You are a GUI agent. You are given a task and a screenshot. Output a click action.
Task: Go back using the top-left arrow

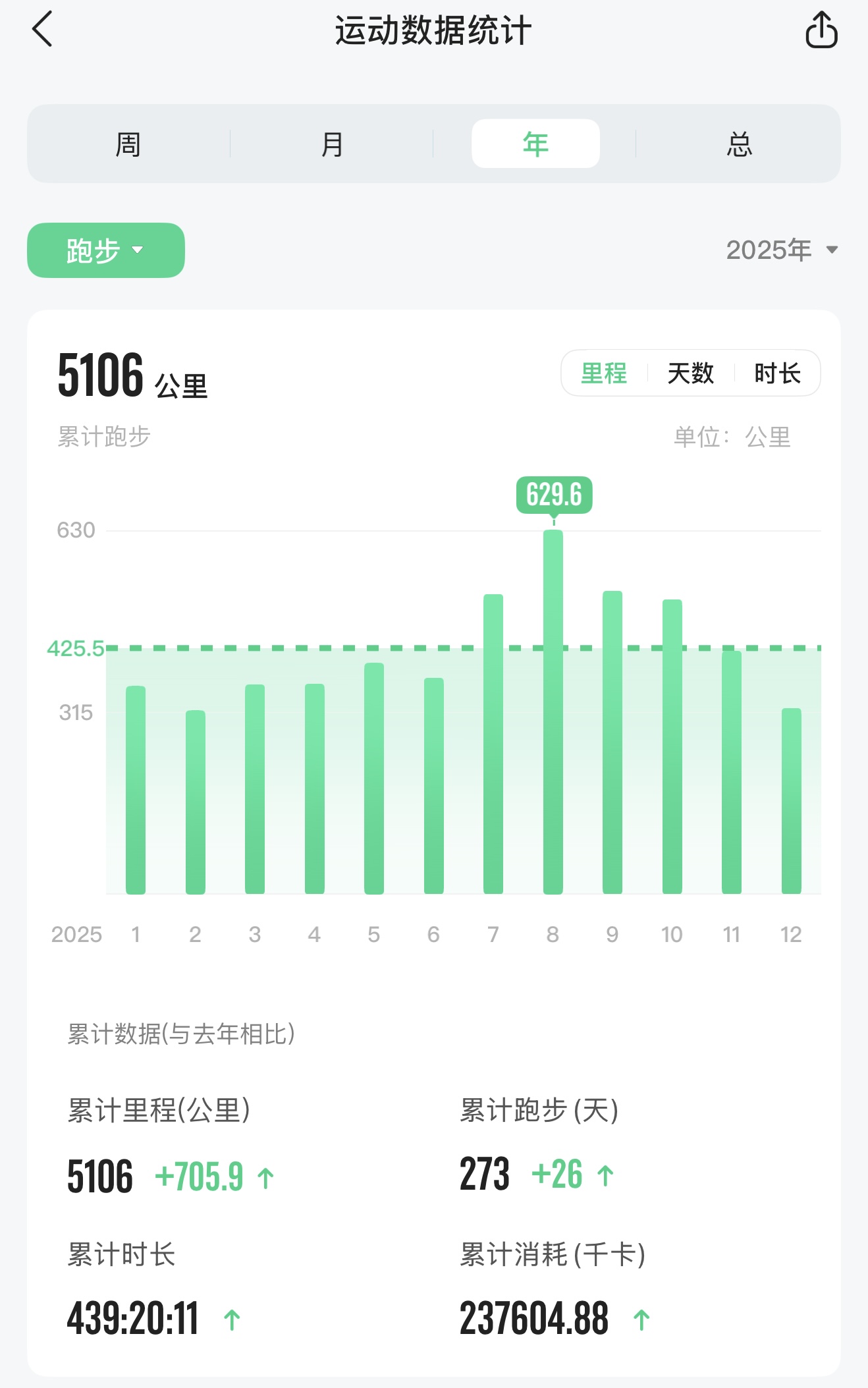point(42,30)
